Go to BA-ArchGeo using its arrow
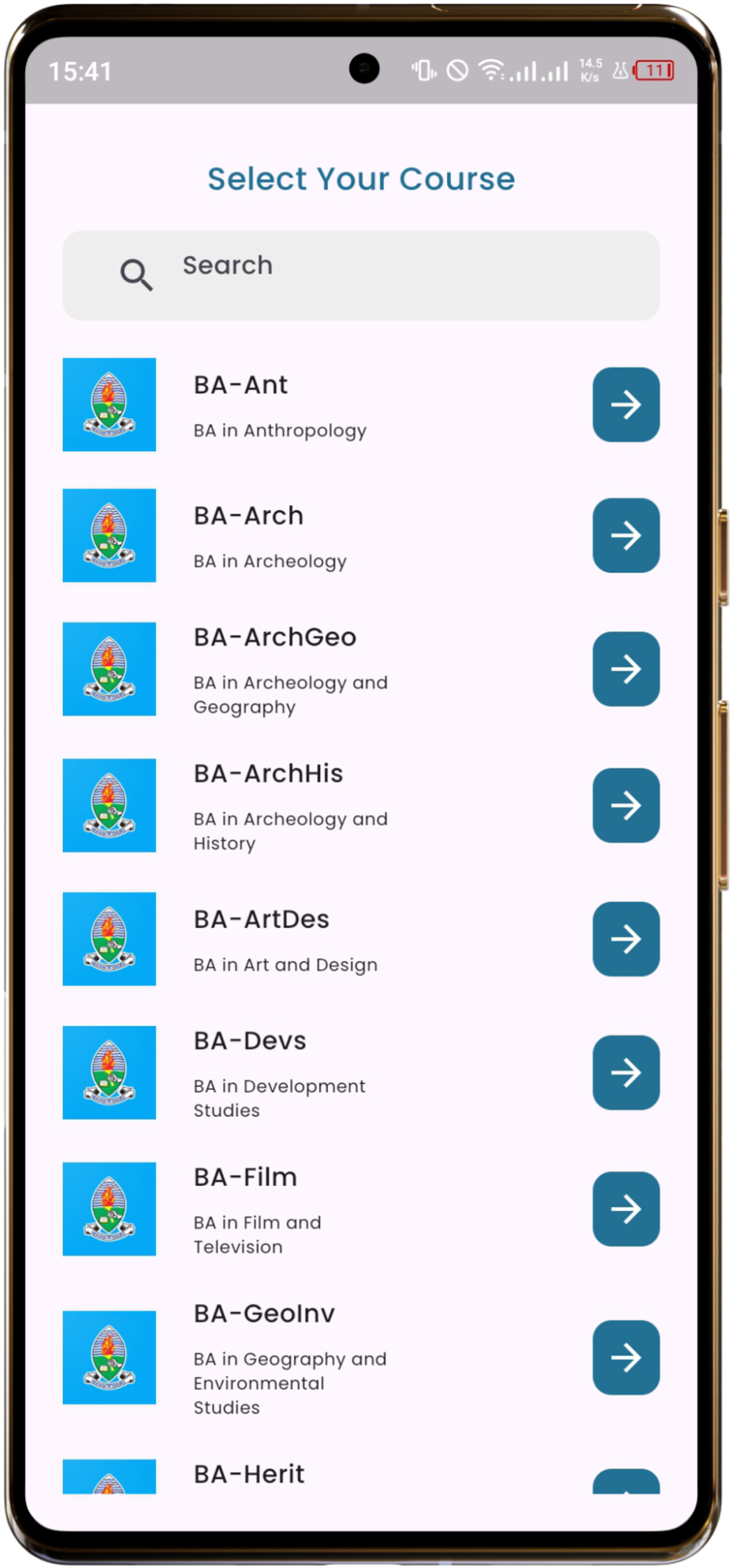The width and height of the screenshot is (731, 1568). 625,668
